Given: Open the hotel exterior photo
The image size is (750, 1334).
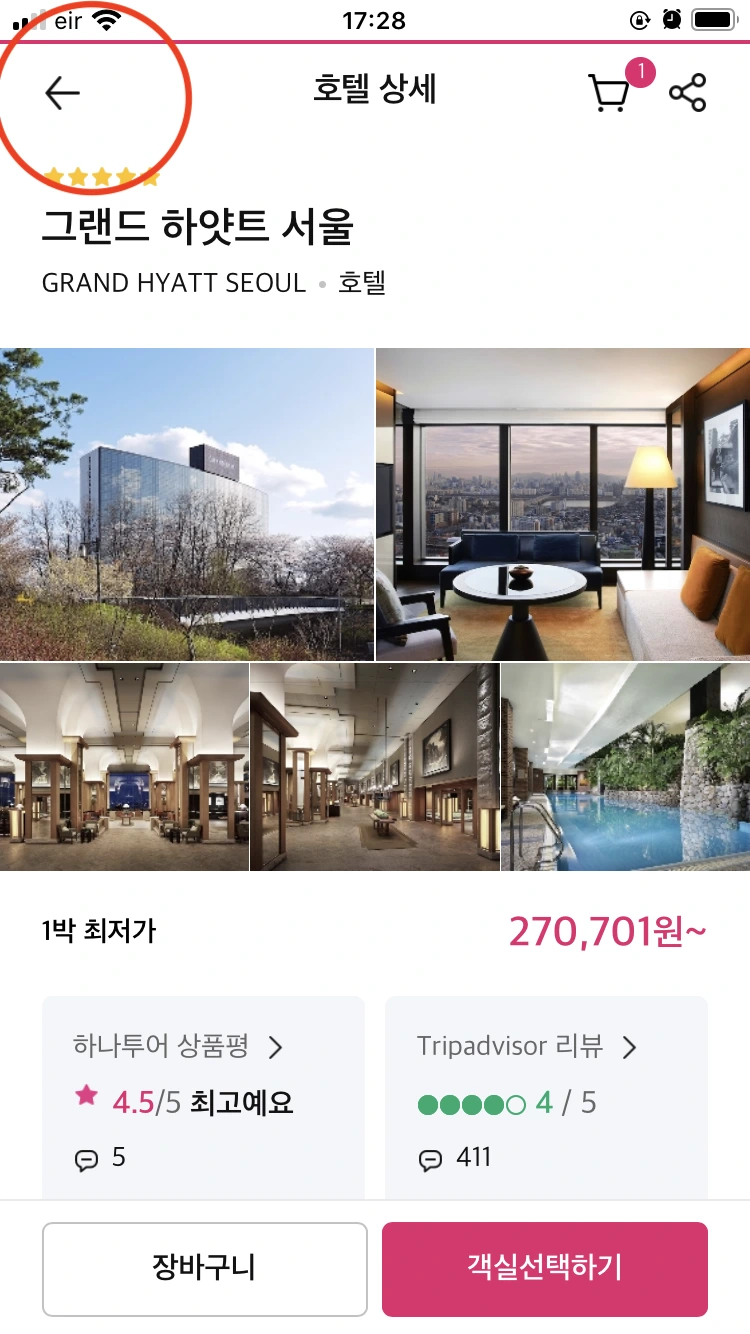Looking at the screenshot, I should click(187, 504).
